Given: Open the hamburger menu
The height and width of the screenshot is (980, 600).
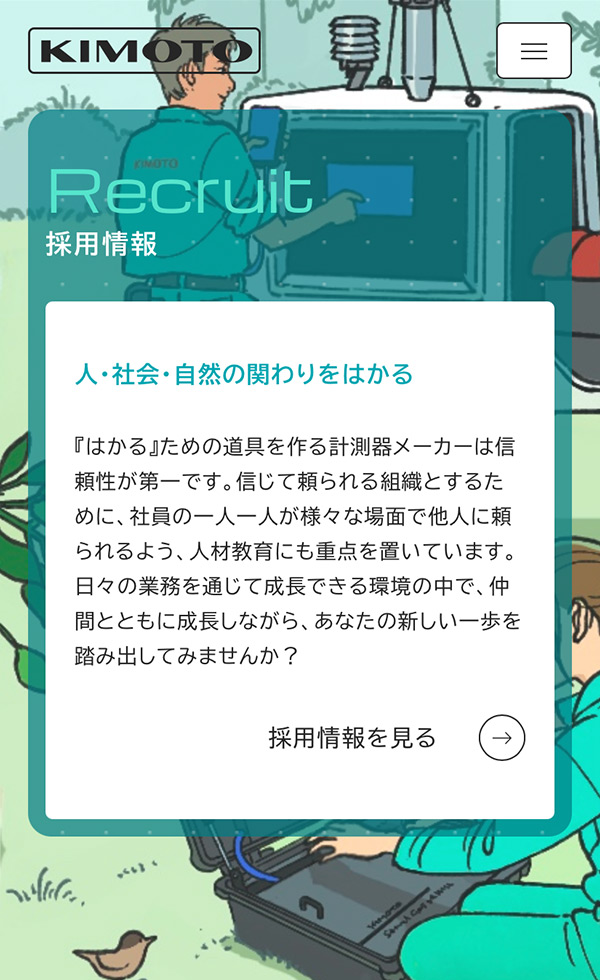Looking at the screenshot, I should tap(533, 51).
